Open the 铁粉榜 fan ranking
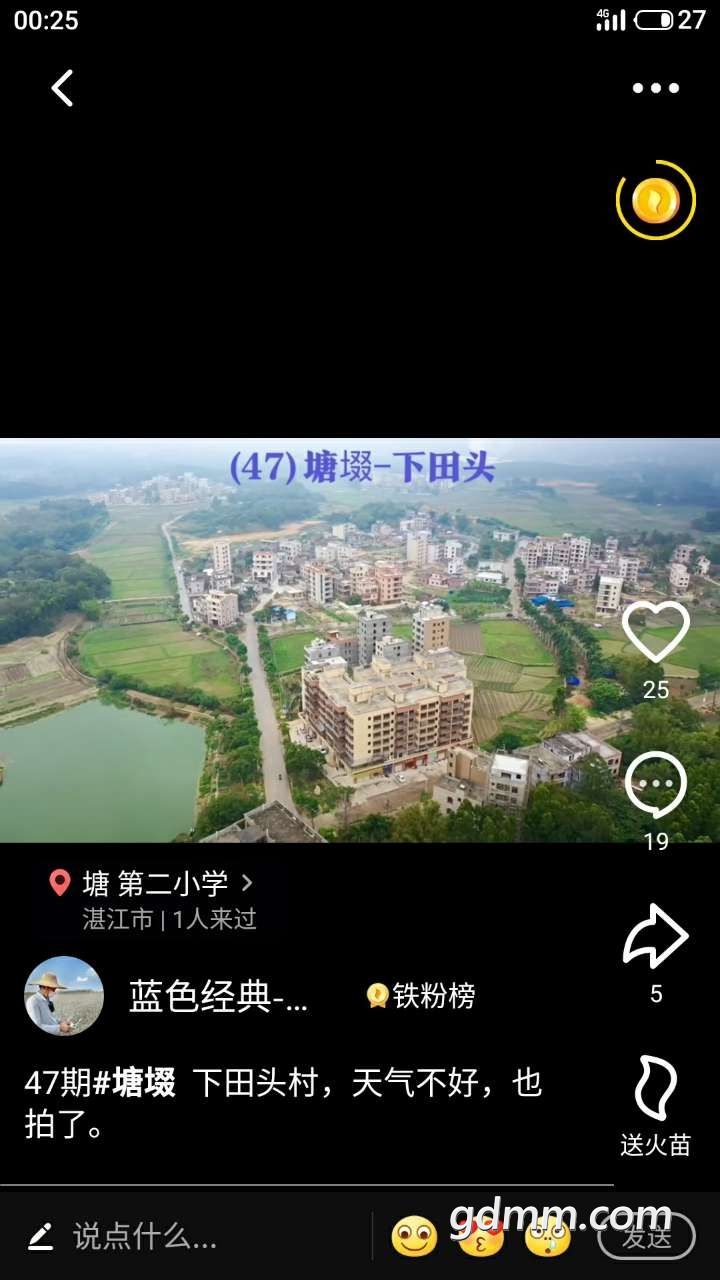This screenshot has height=1280, width=720. coord(421,995)
